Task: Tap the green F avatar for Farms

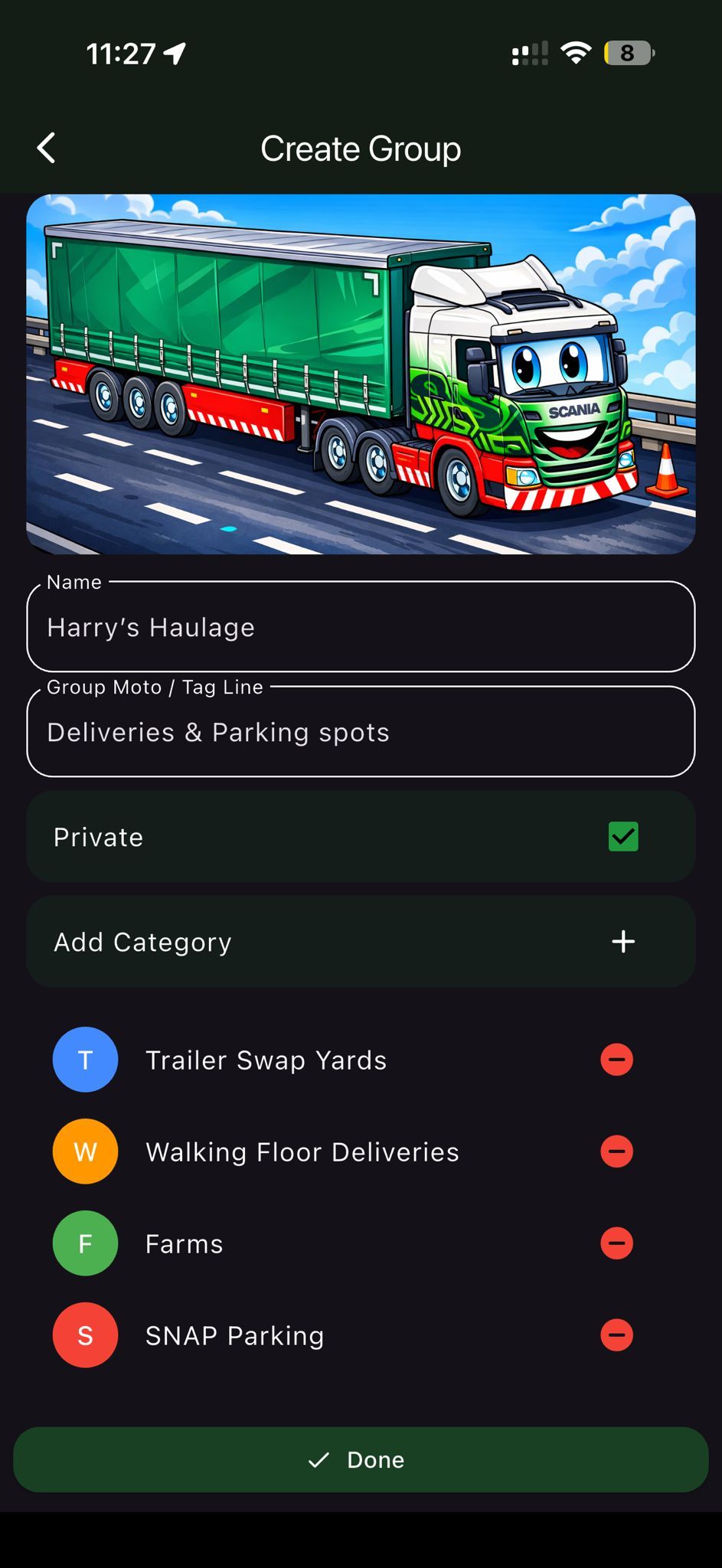Action: (84, 1243)
